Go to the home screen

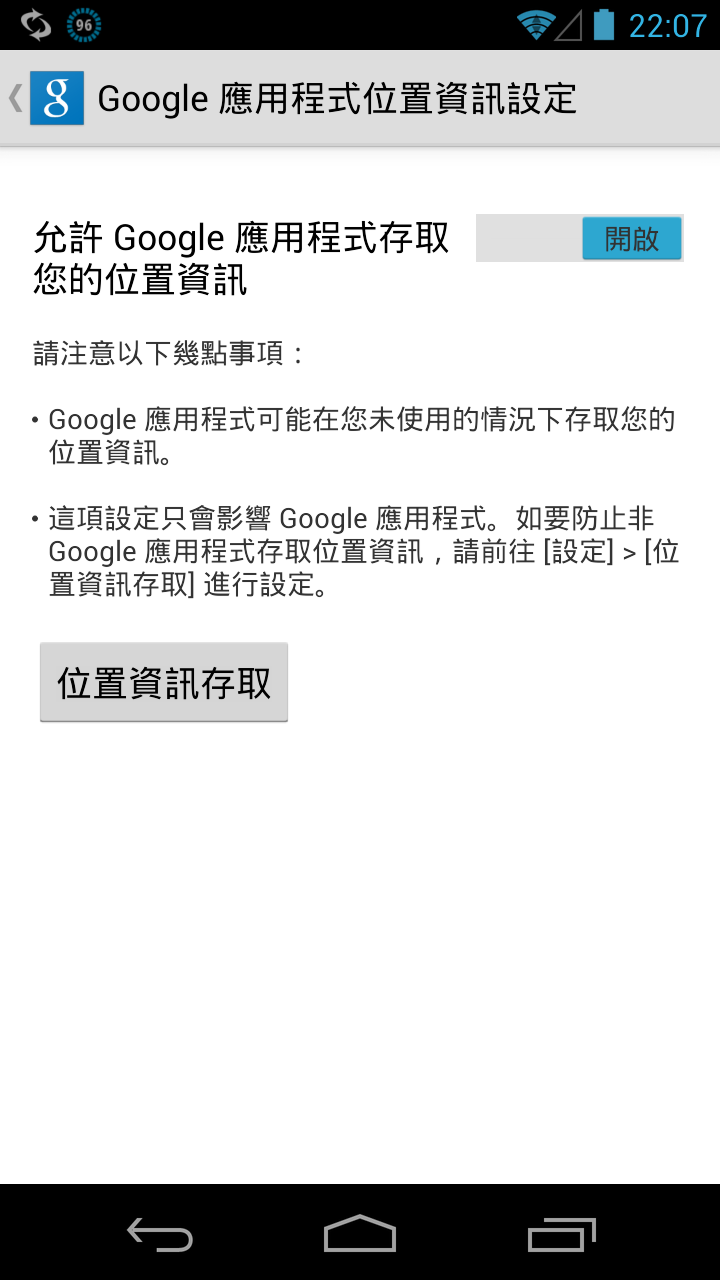pyautogui.click(x=360, y=1235)
